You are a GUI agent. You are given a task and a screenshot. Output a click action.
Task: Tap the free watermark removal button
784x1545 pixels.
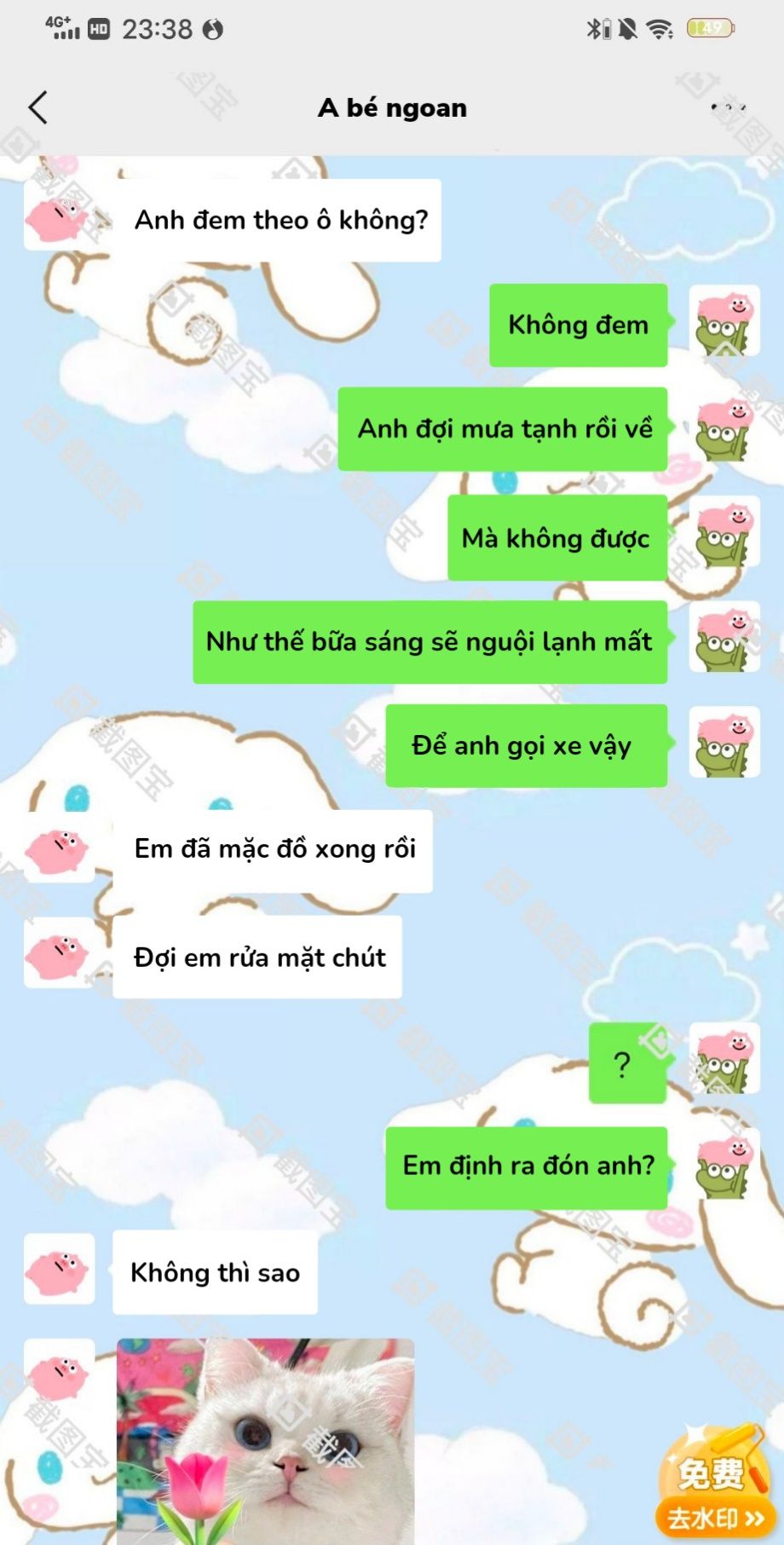713,1485
